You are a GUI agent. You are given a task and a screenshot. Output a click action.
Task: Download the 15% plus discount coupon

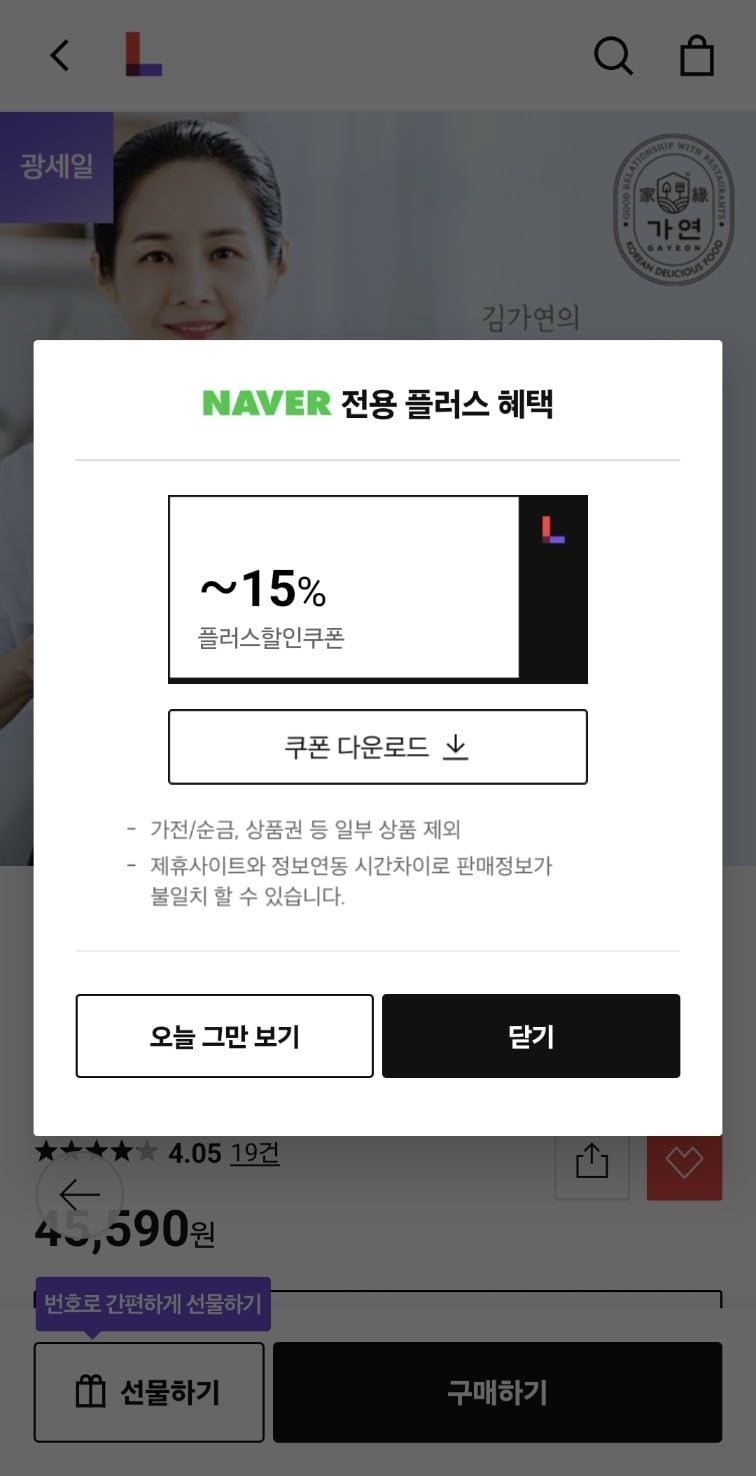click(377, 747)
